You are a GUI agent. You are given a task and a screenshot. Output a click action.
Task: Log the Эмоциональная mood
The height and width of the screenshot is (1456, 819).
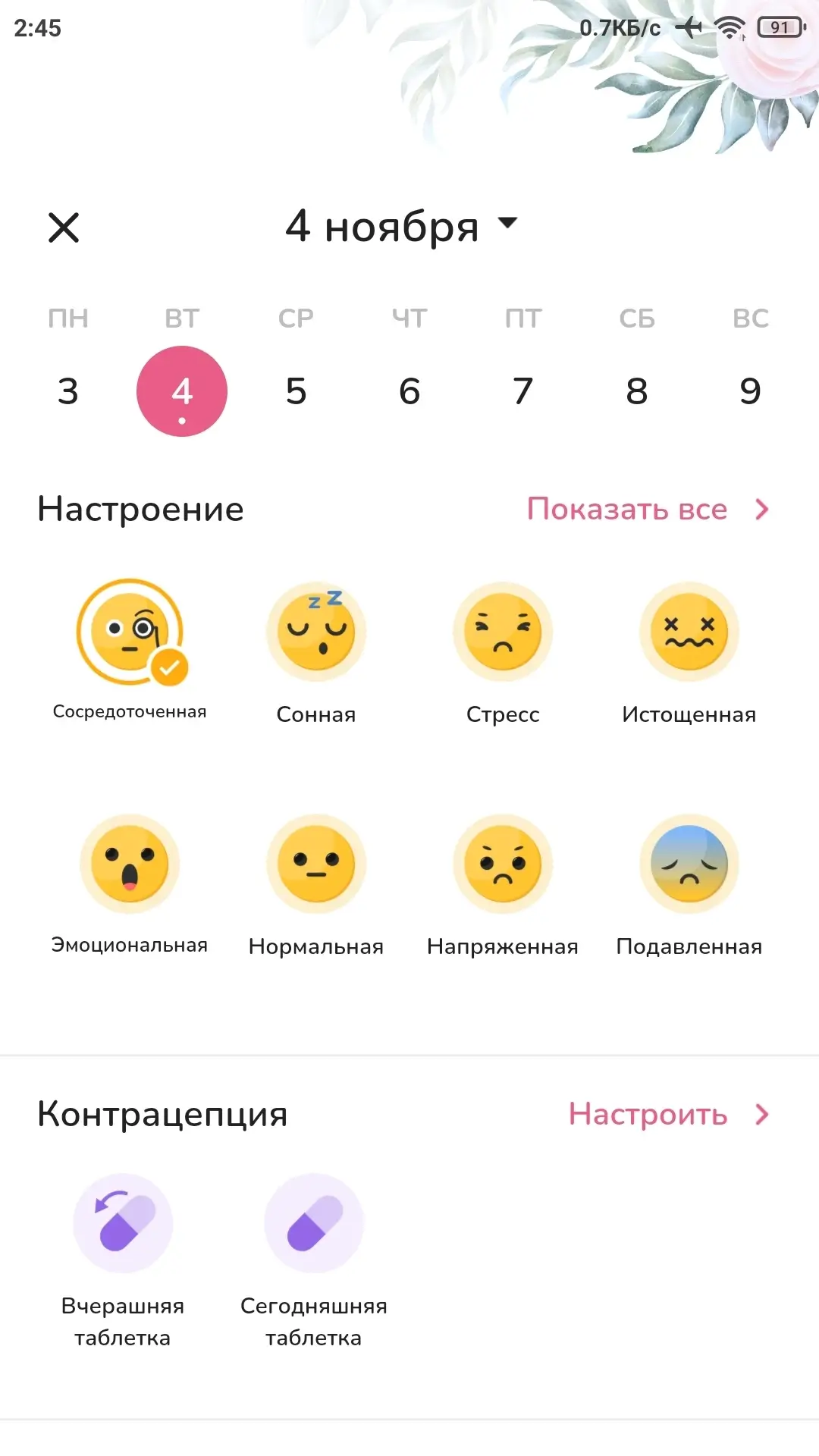tap(130, 864)
